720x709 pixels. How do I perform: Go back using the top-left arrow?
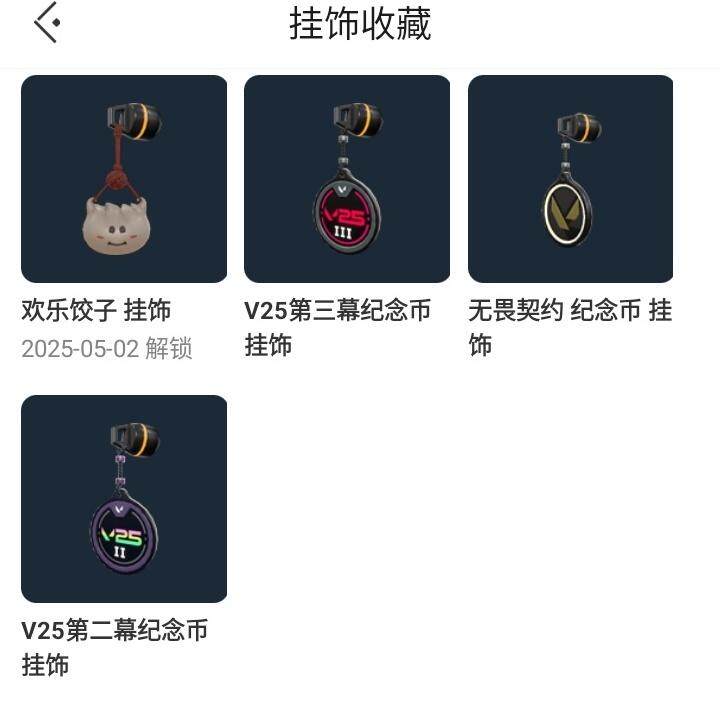(x=47, y=23)
